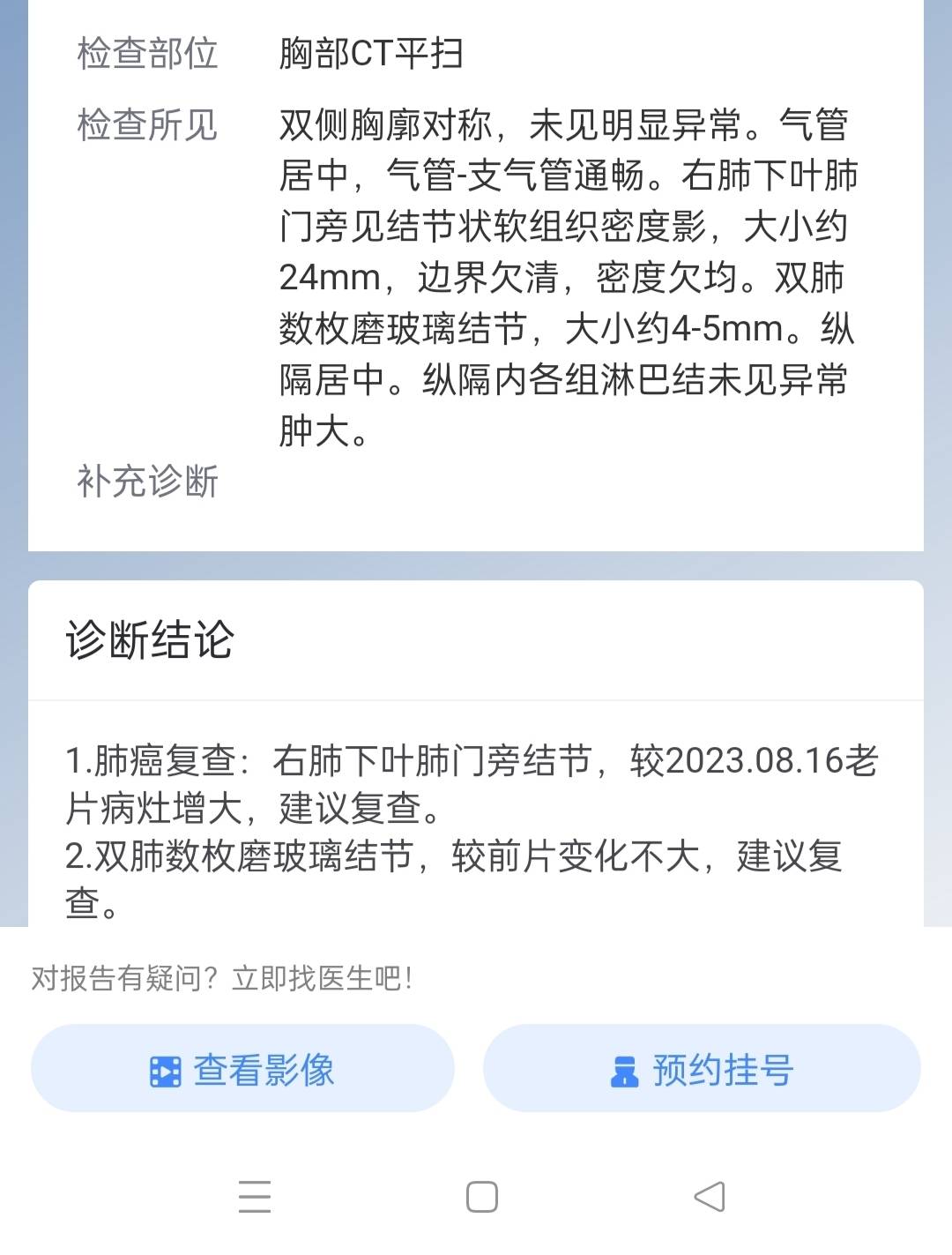Tap the 检查部位 label

coord(146,53)
